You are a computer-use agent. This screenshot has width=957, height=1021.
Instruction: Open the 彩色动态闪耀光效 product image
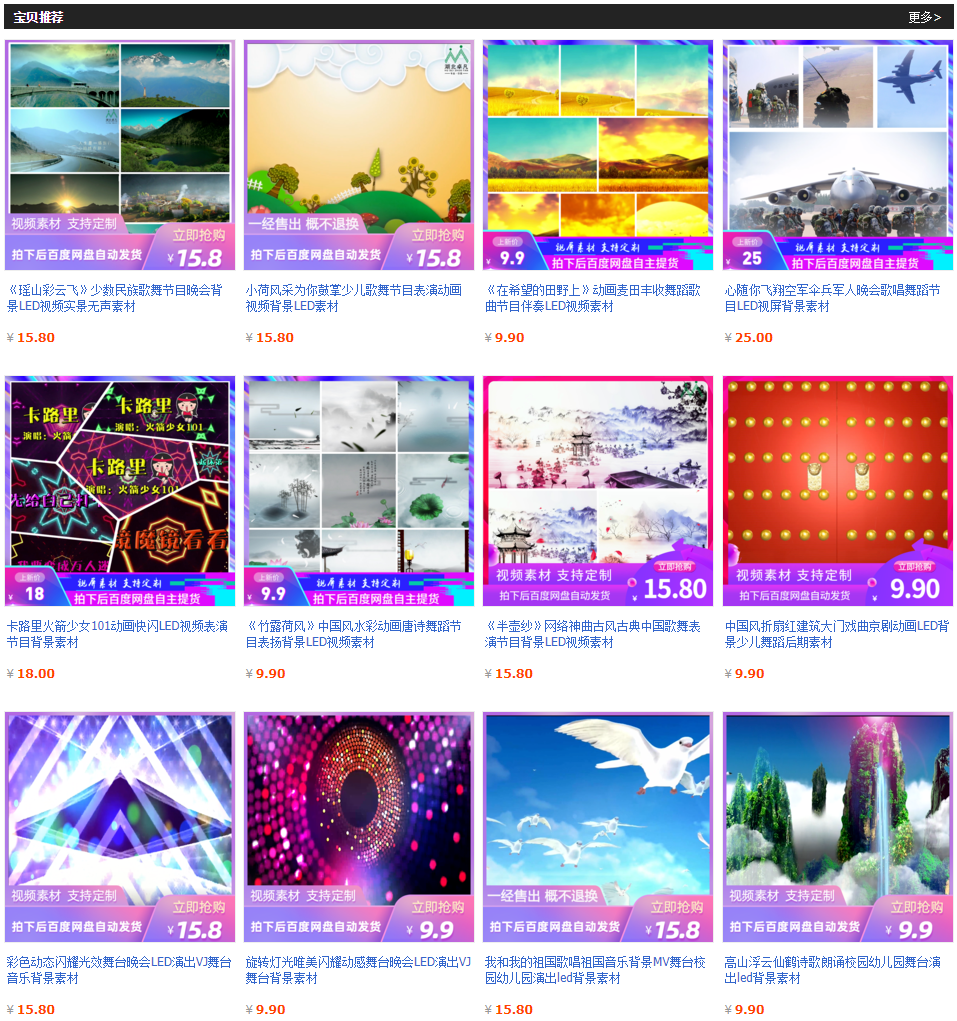click(120, 827)
